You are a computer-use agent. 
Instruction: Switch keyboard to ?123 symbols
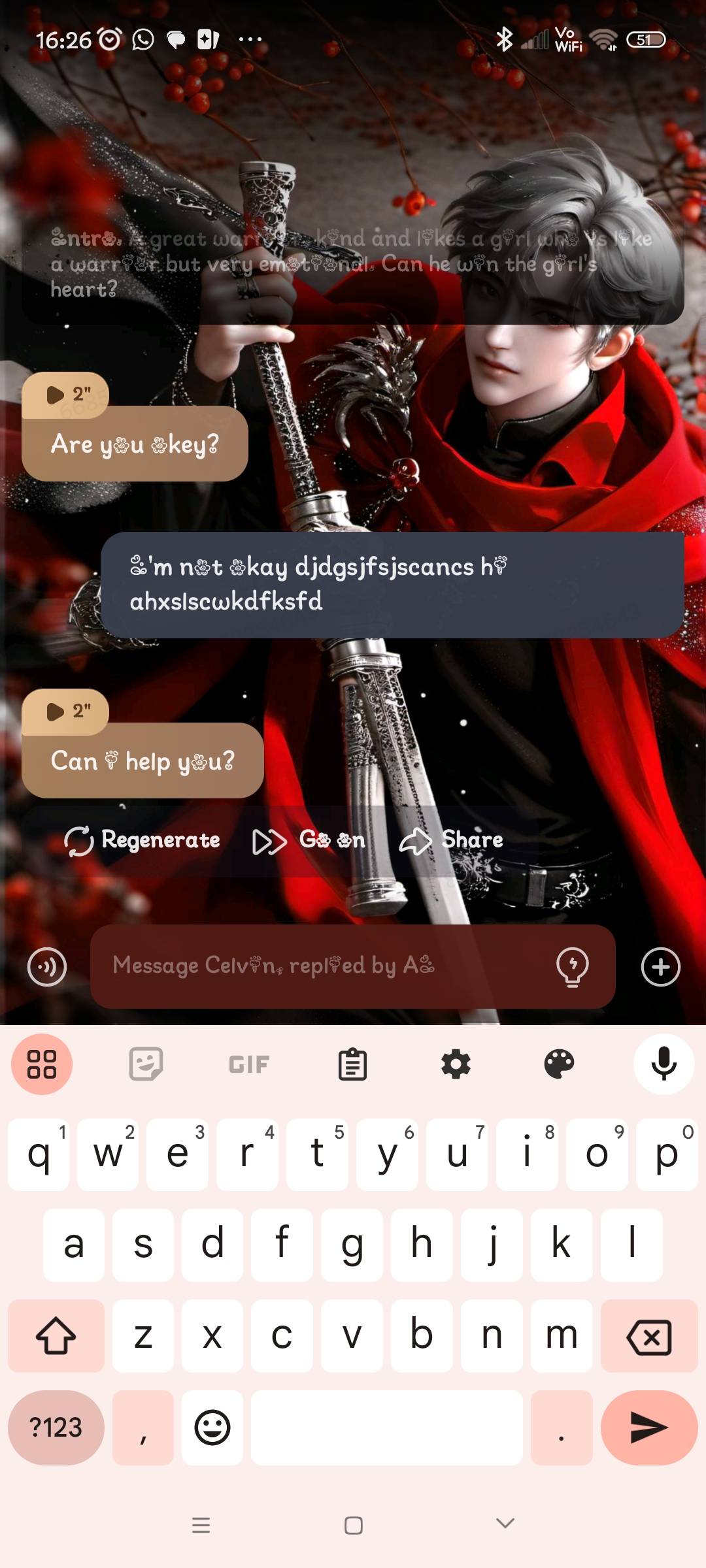(x=56, y=1428)
